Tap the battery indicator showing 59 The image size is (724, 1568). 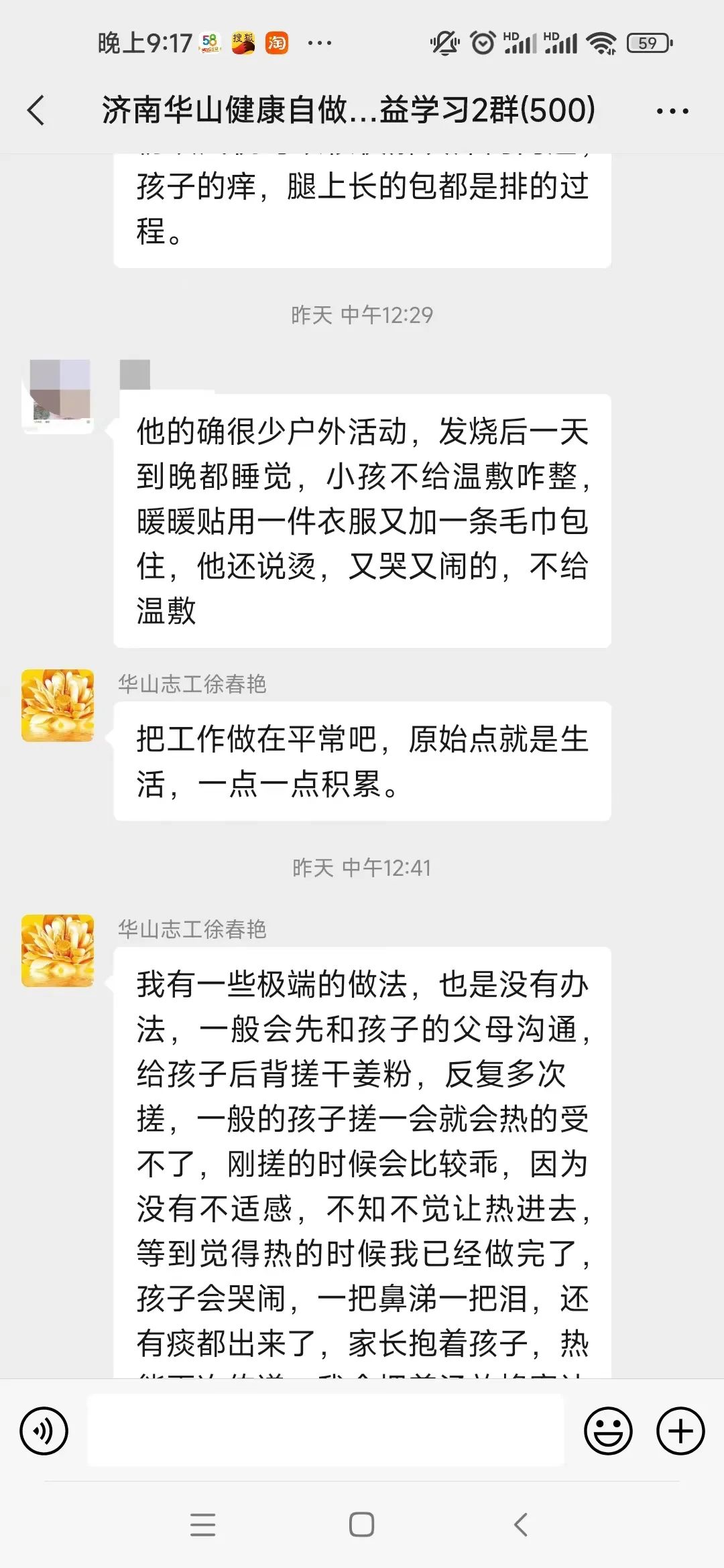click(x=646, y=42)
